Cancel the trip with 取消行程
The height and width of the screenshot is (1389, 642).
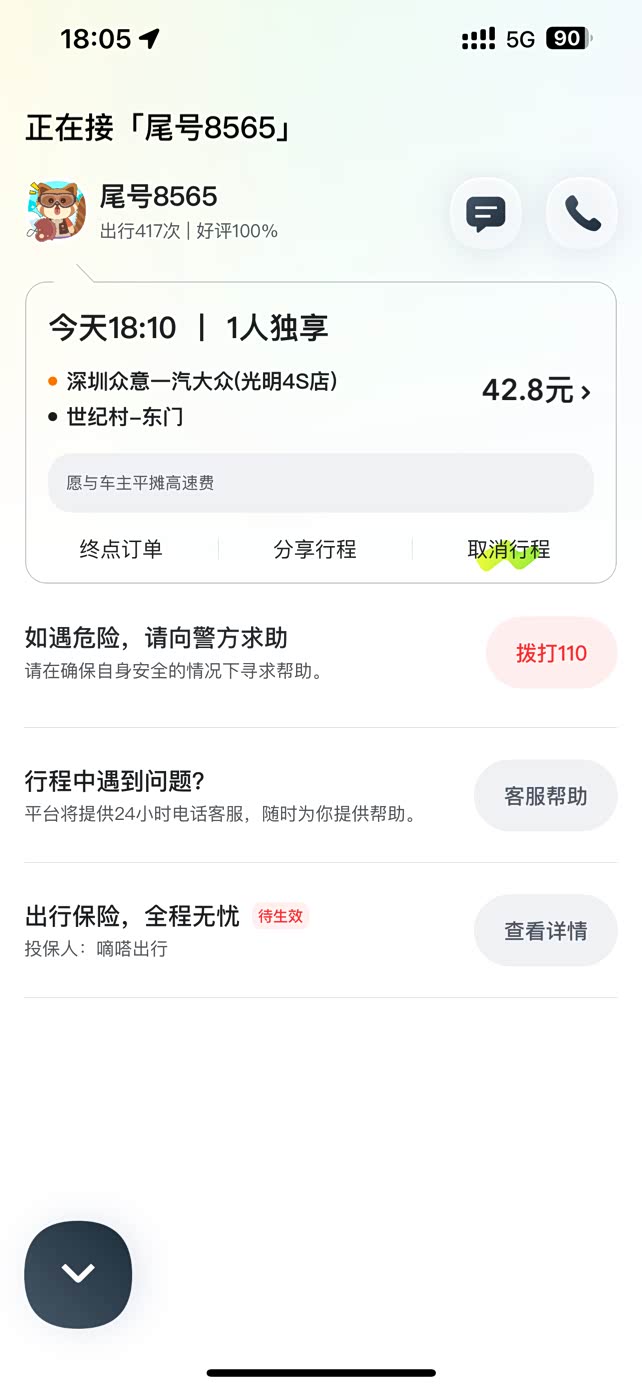pyautogui.click(x=508, y=549)
